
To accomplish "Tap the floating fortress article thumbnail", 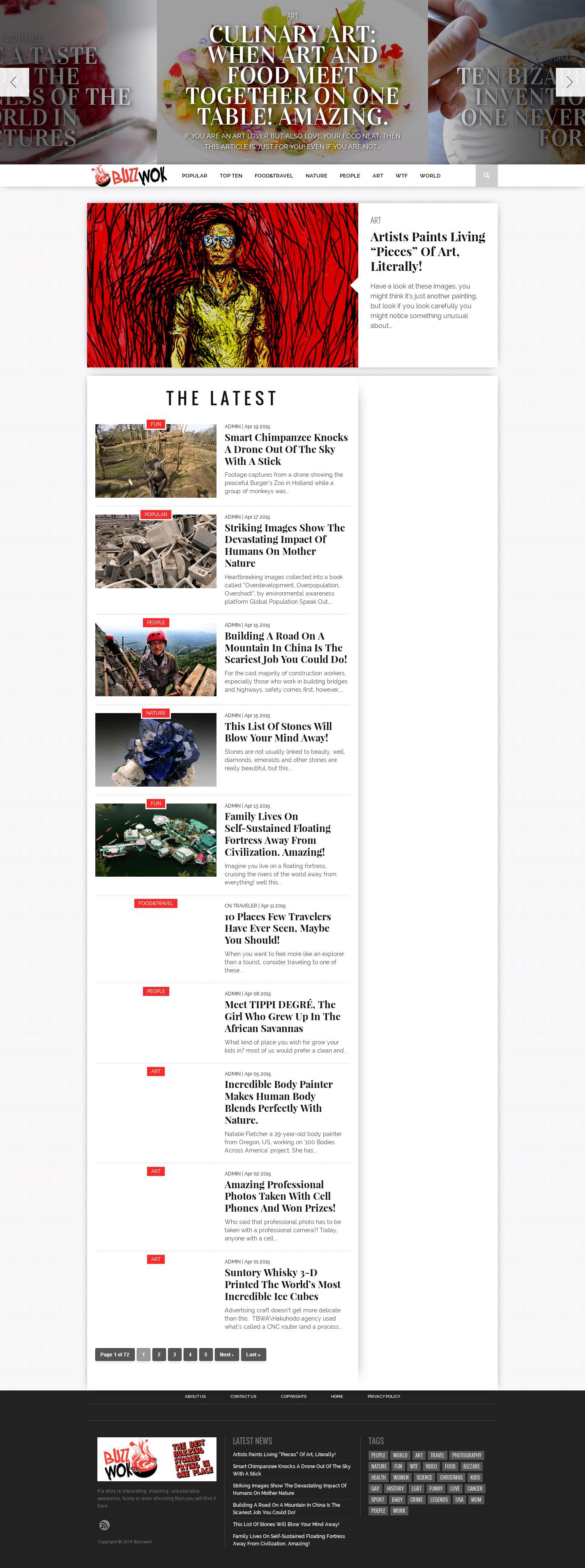I will (x=156, y=840).
